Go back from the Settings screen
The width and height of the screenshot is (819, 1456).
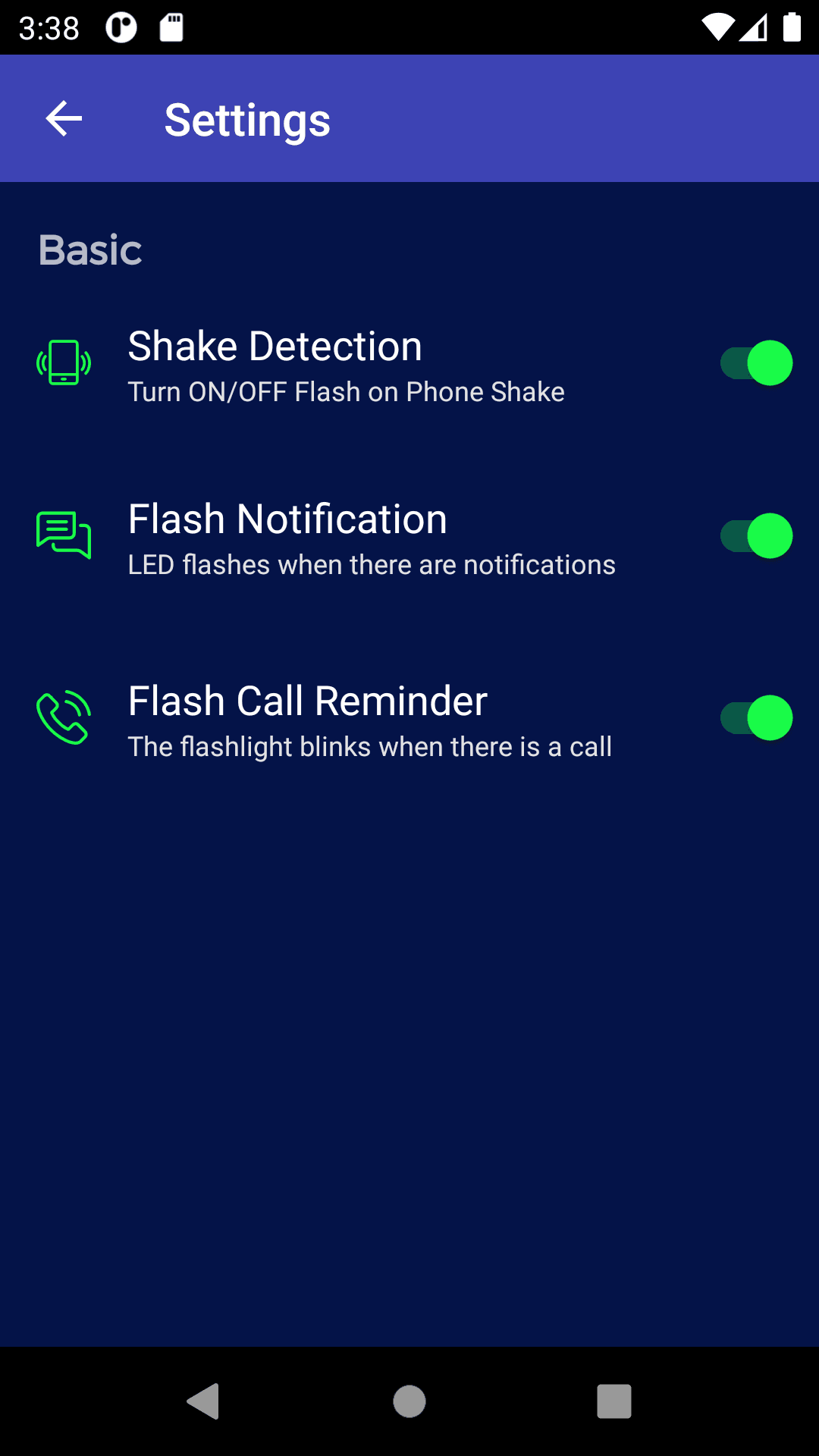click(x=64, y=119)
